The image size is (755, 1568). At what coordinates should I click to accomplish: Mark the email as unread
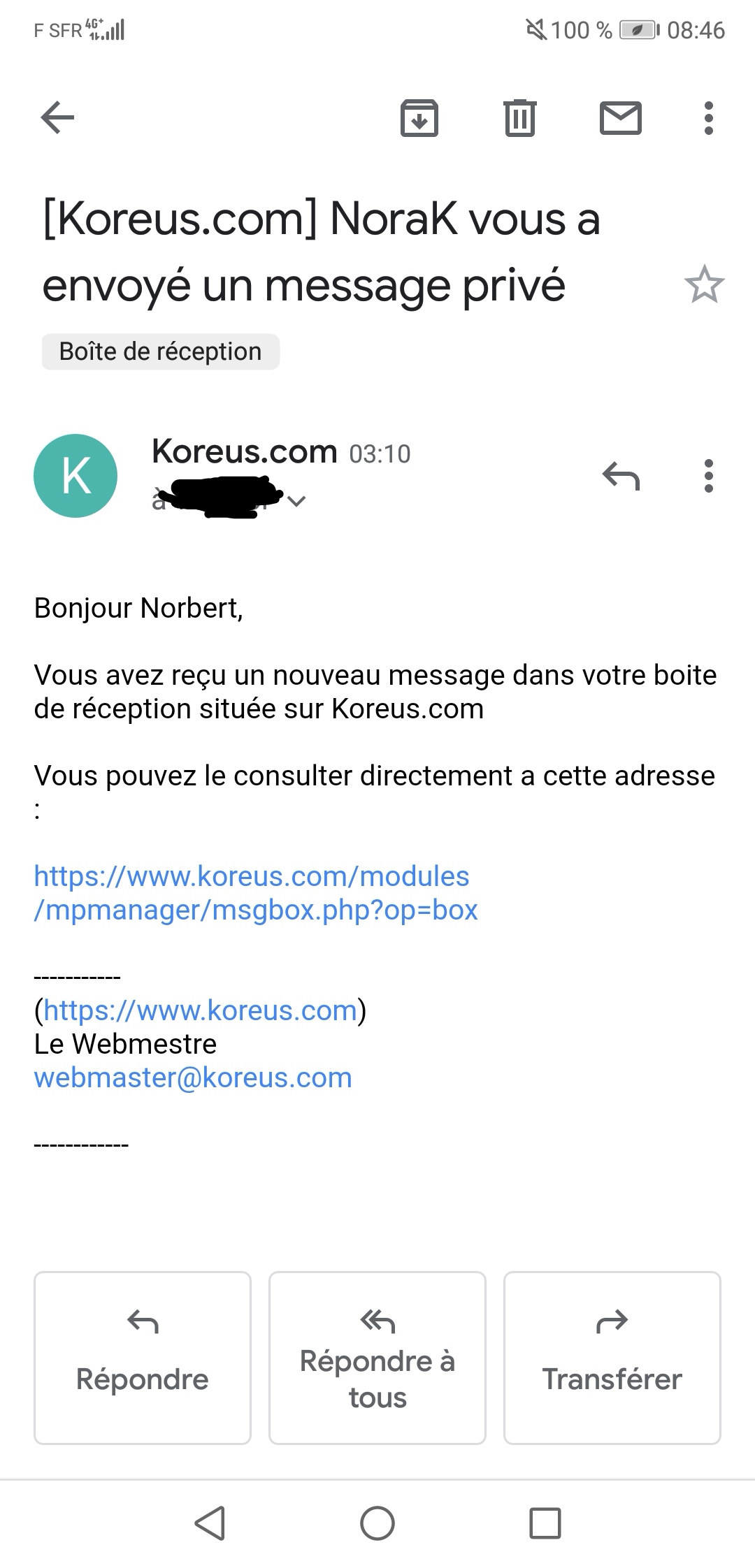pyautogui.click(x=620, y=117)
